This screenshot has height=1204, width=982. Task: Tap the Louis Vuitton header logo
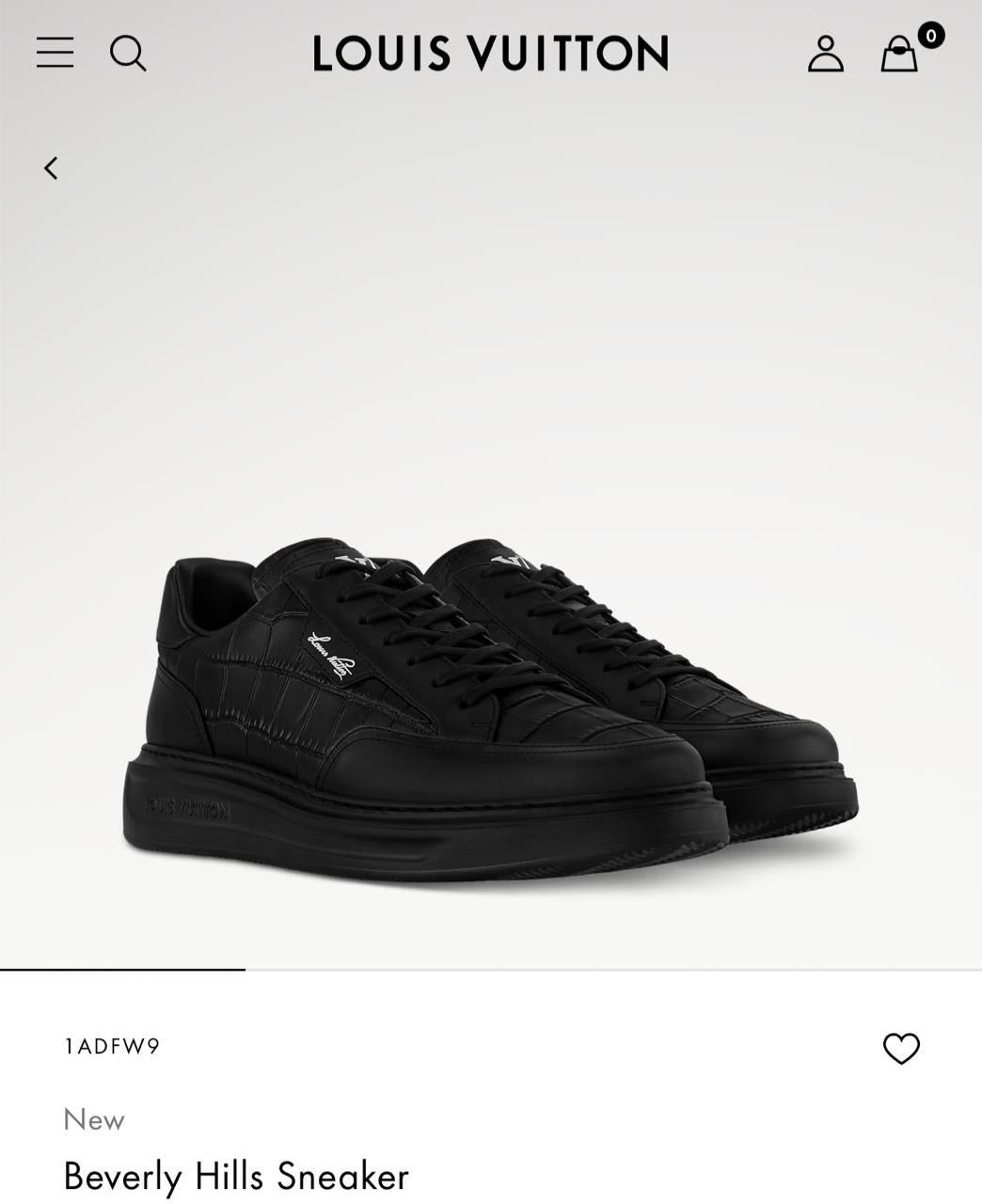(490, 54)
